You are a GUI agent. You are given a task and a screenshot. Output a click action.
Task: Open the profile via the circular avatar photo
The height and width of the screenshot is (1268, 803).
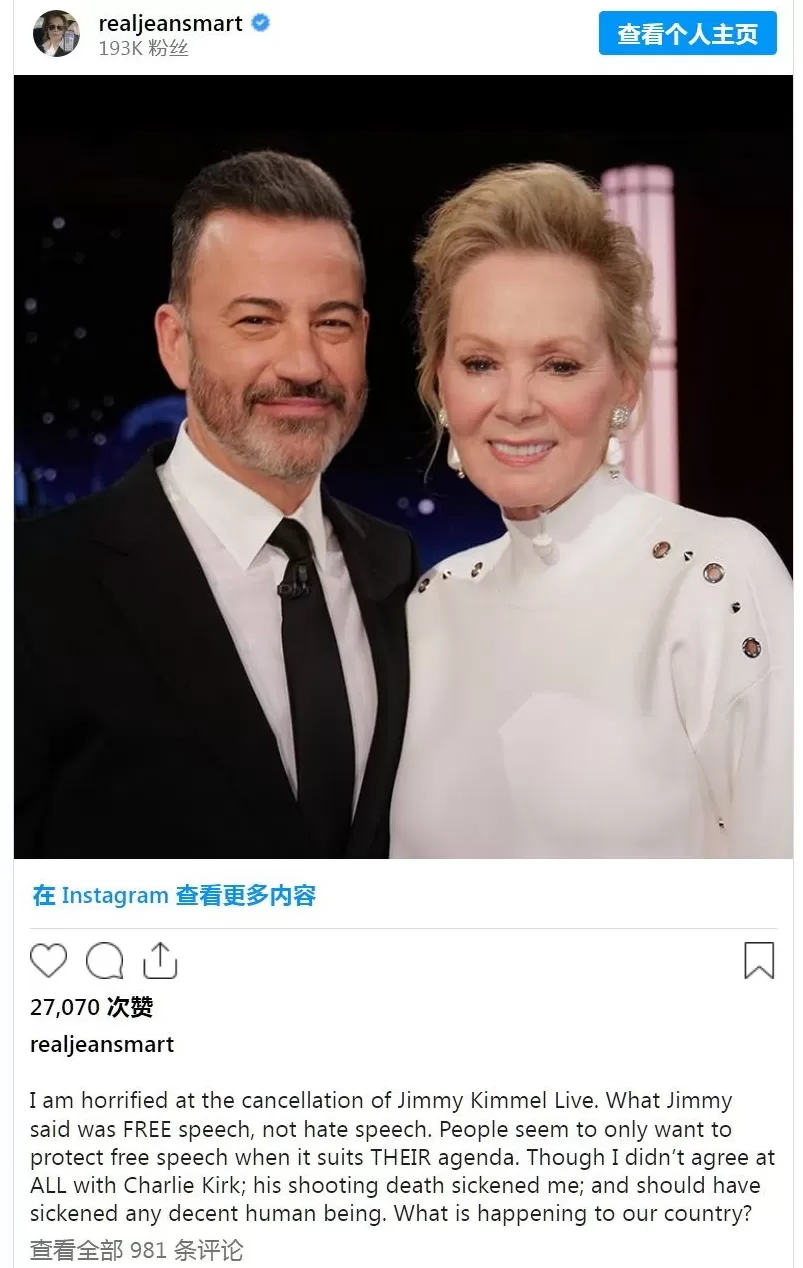pyautogui.click(x=57, y=33)
